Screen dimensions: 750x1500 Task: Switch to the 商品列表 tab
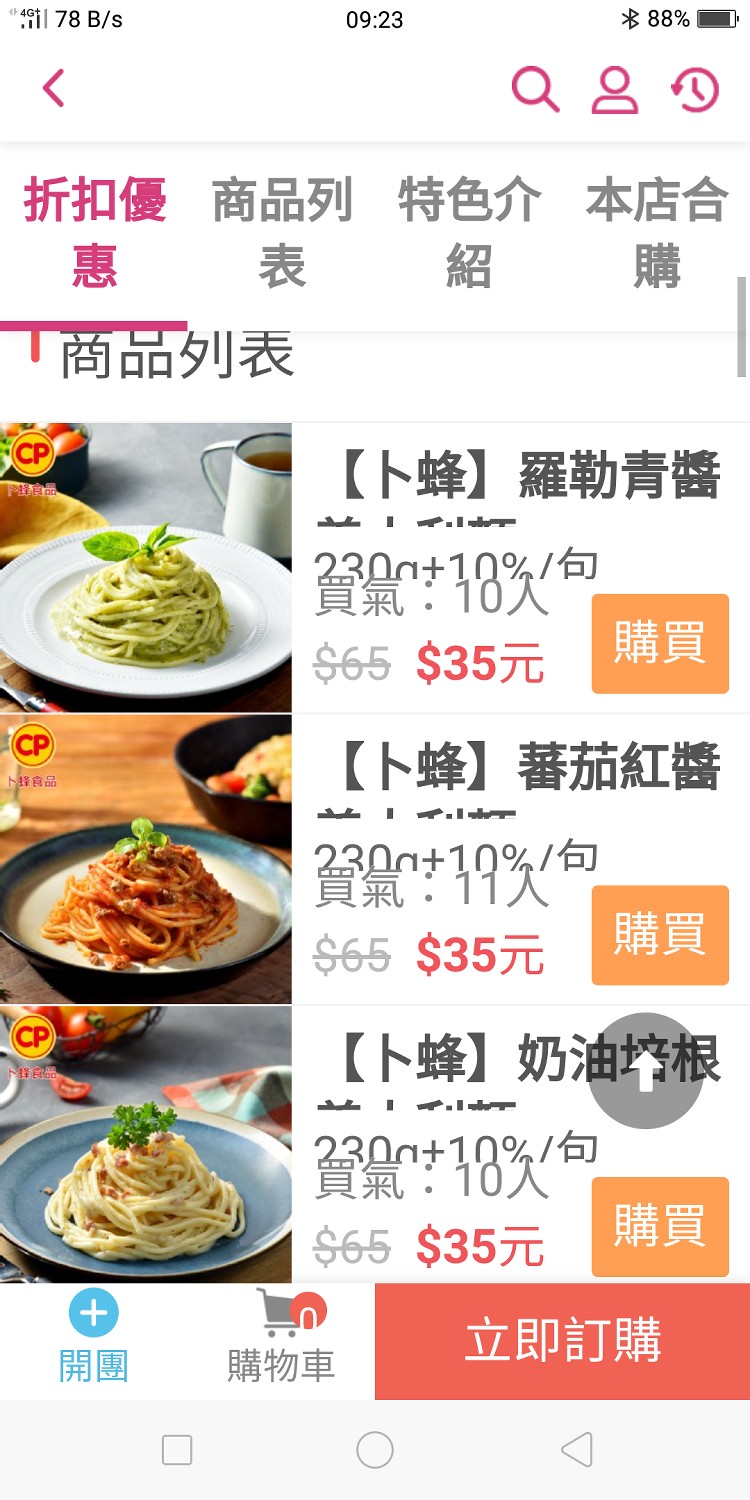pyautogui.click(x=282, y=233)
